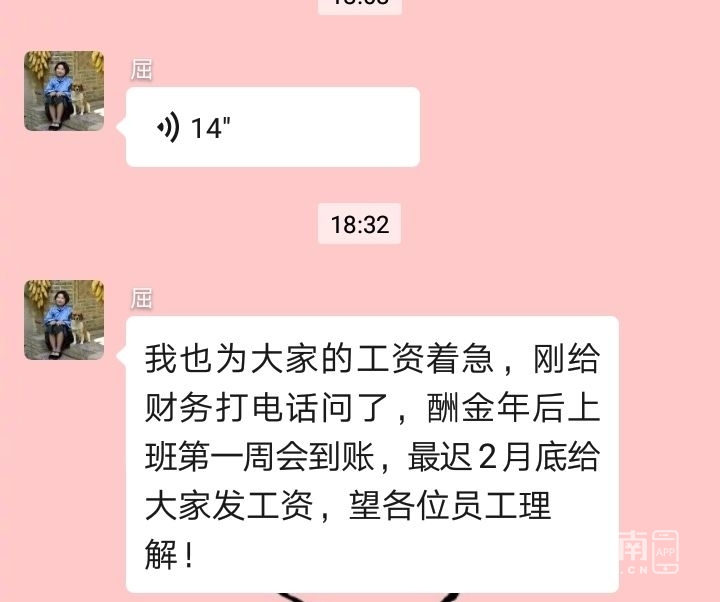Open 屈's avatar beside the salary text message
The height and width of the screenshot is (602, 720).
pyautogui.click(x=64, y=320)
